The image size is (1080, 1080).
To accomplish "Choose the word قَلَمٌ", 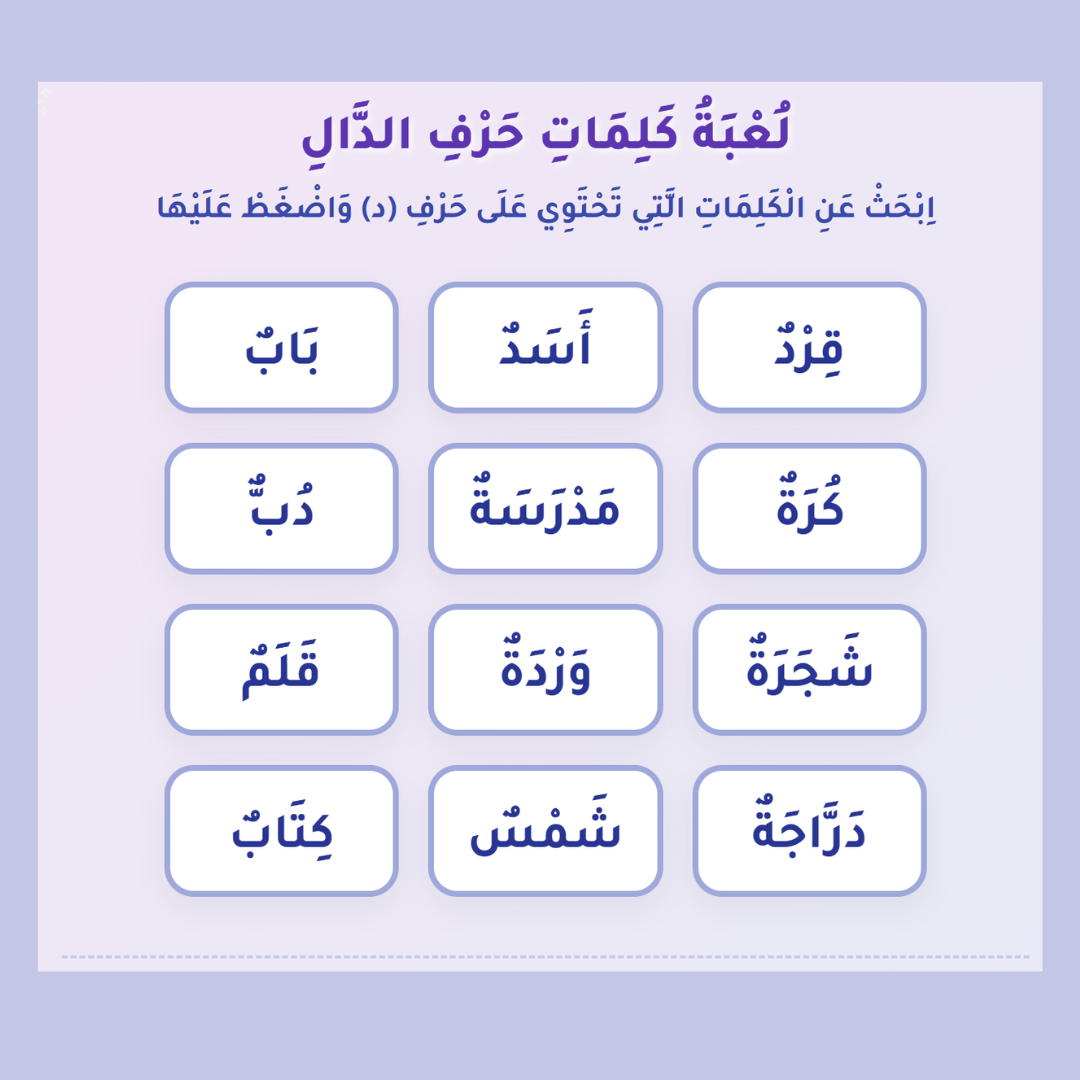I will 281,669.
